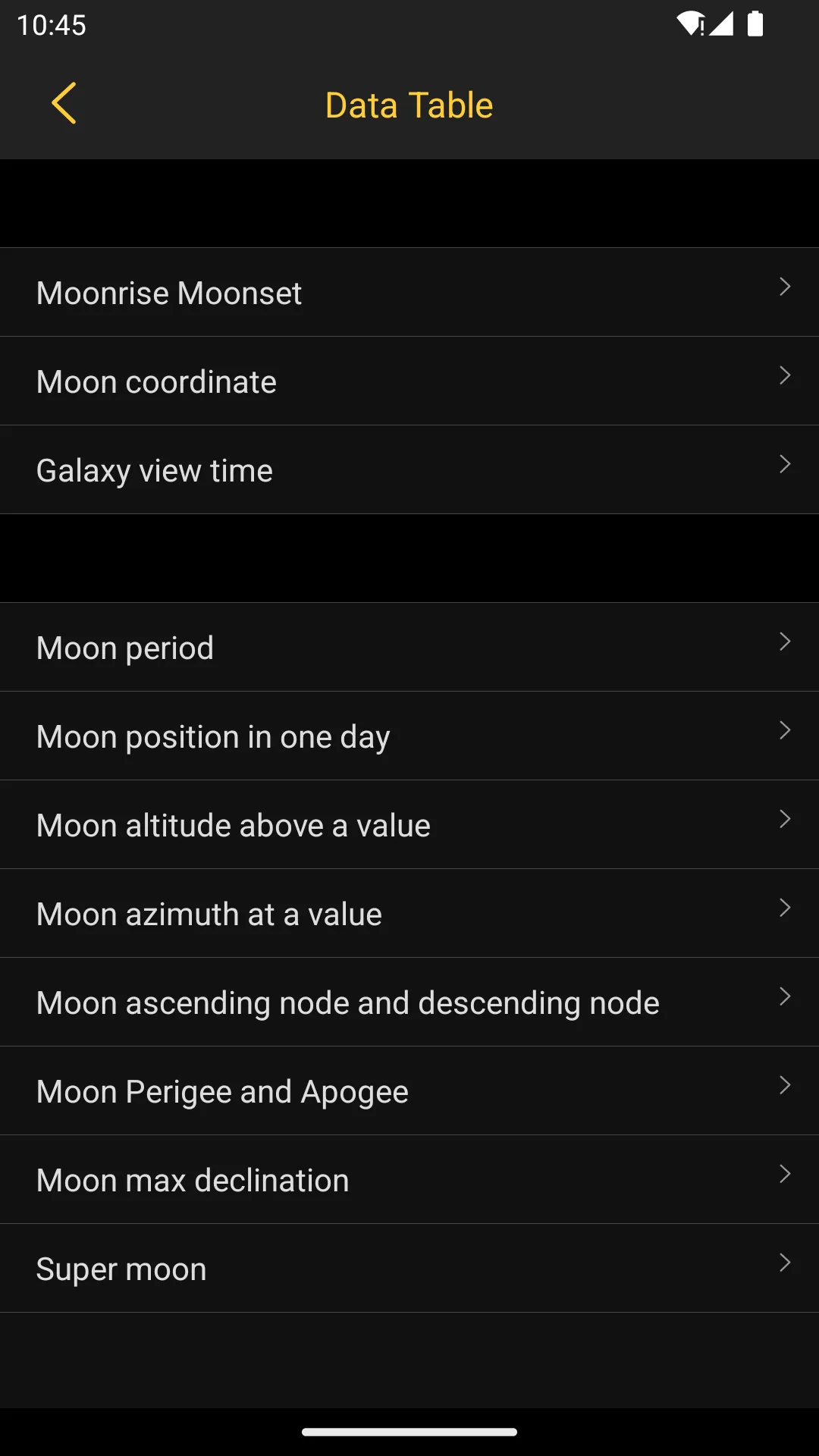The height and width of the screenshot is (1456, 819).
Task: Expand the Moon Perigee and Apogee entry
Action: [x=409, y=1090]
